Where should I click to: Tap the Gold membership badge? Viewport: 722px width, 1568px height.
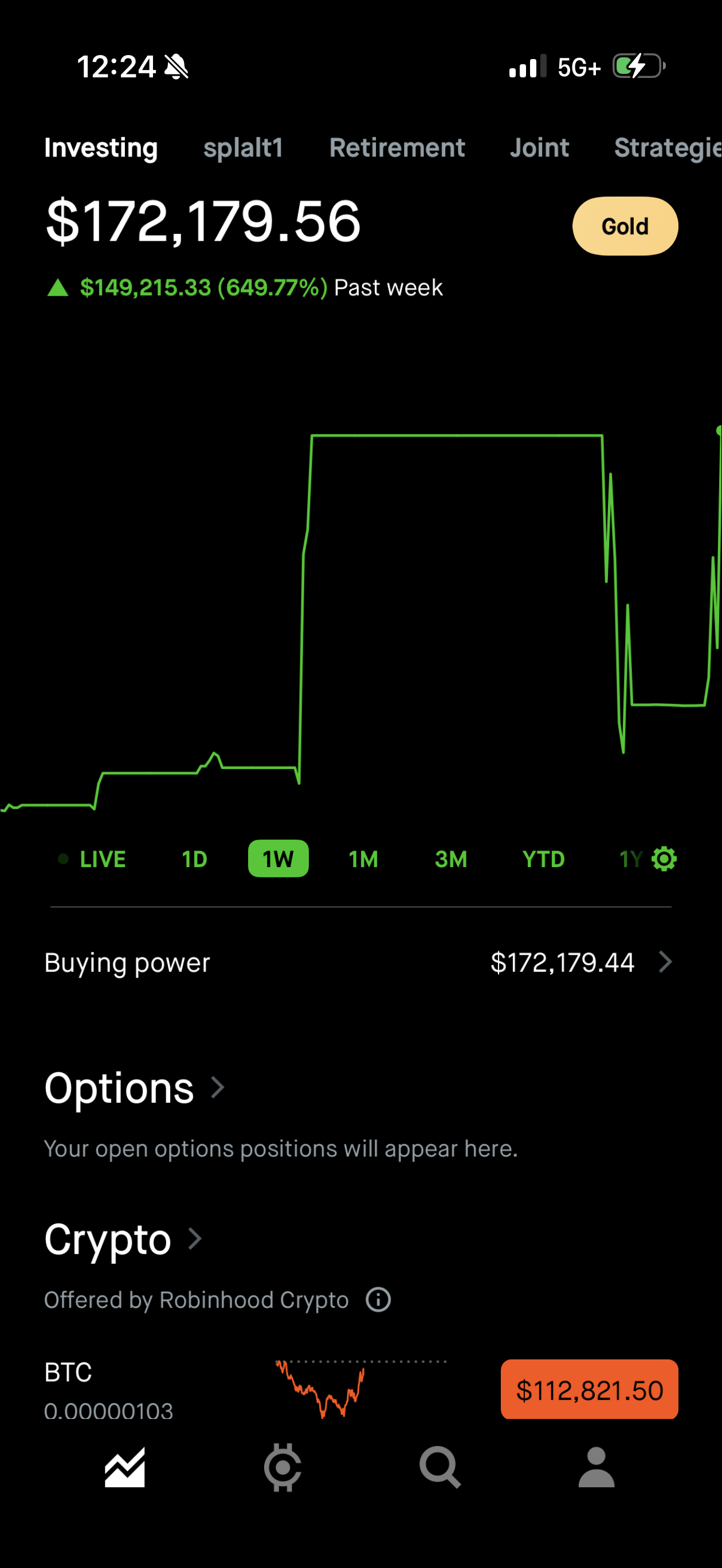pos(625,226)
